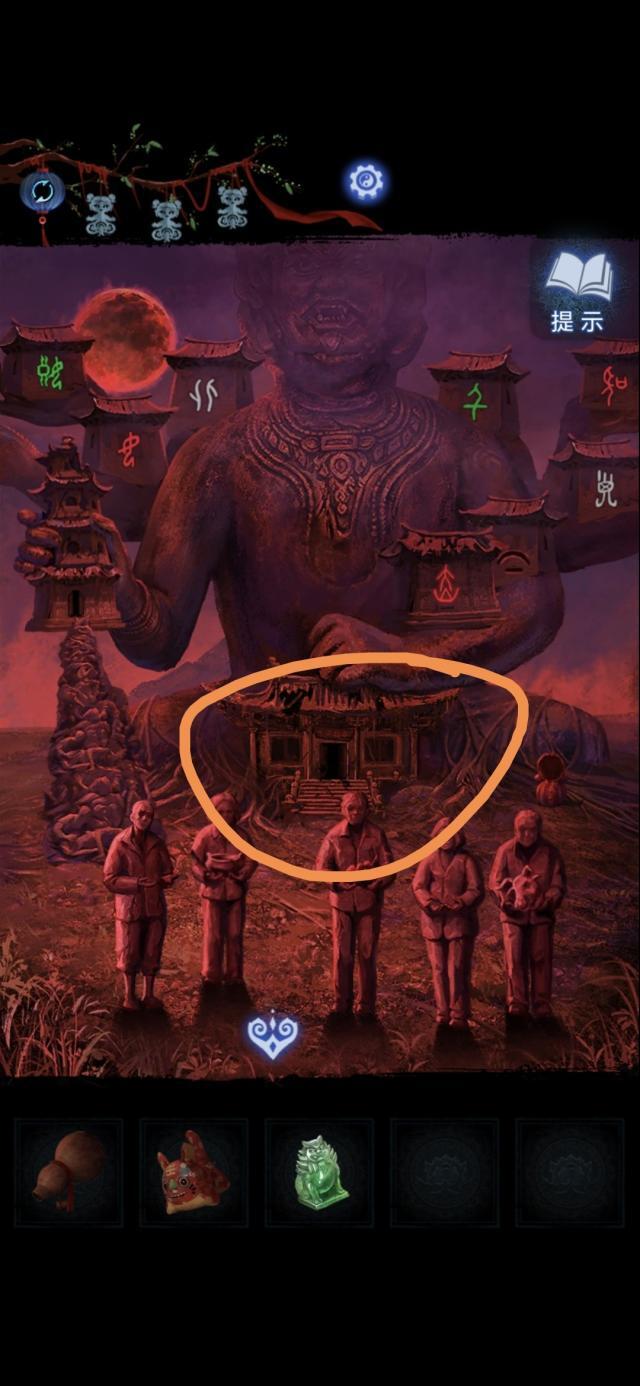Viewport: 640px width, 1386px height.
Task: Select the red tiger toy item
Action: click(192, 1172)
